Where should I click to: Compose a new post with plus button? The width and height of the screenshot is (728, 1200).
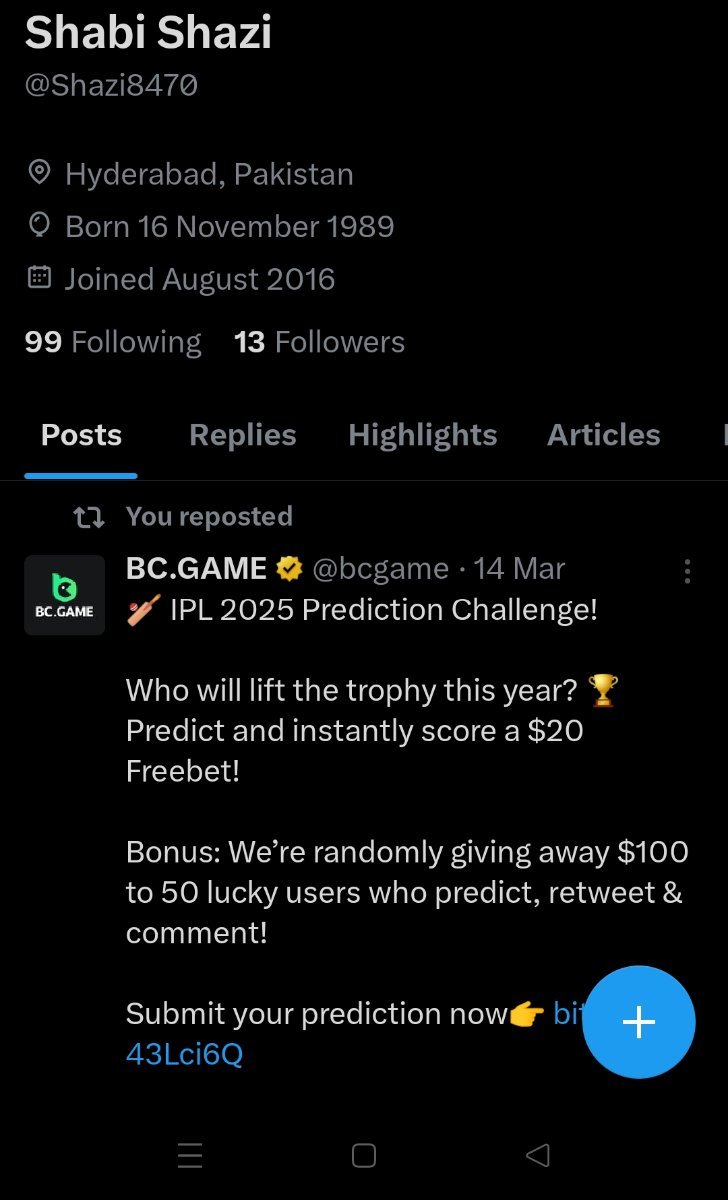[638, 1021]
